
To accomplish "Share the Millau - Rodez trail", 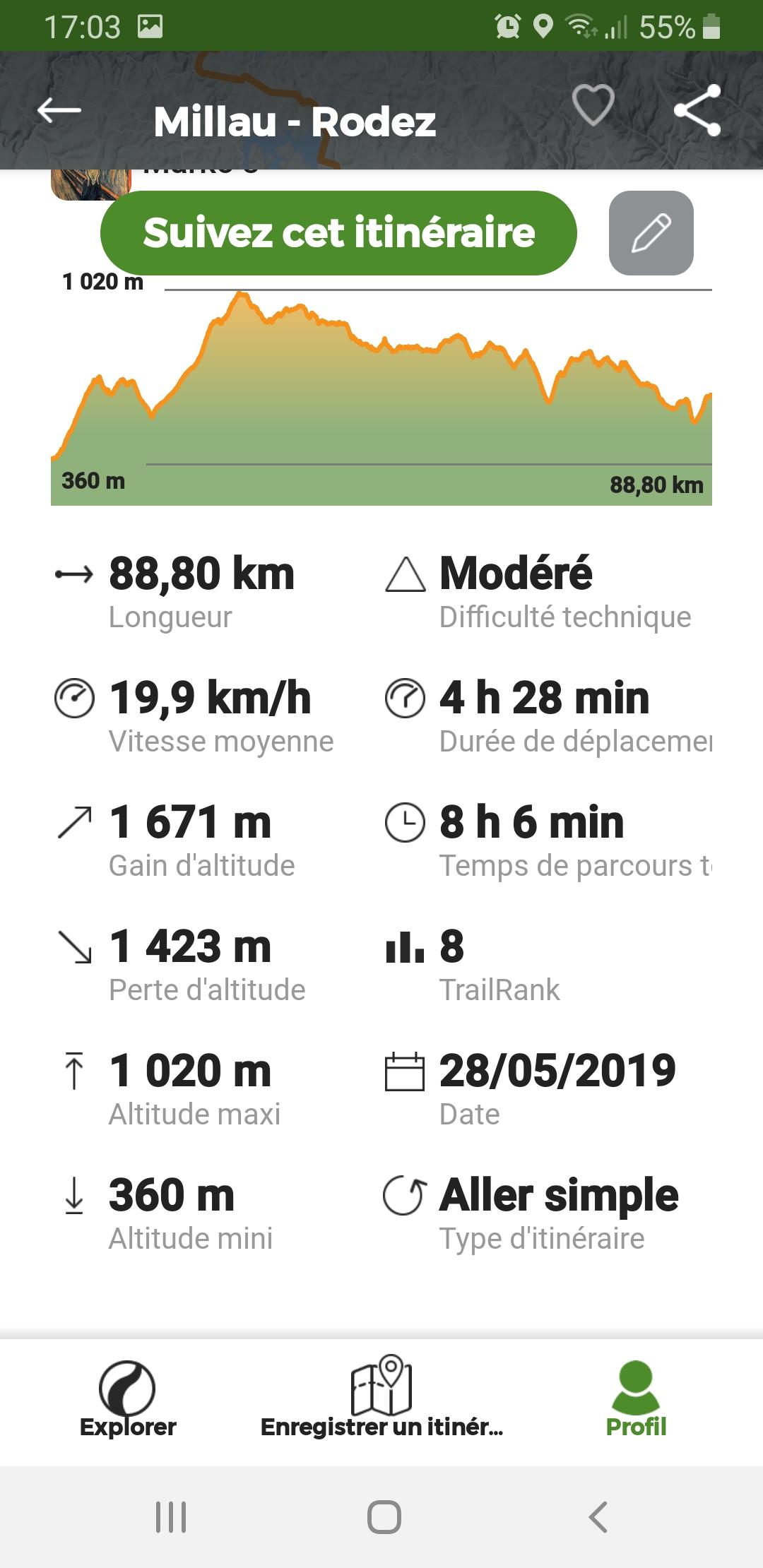I will coord(697,109).
